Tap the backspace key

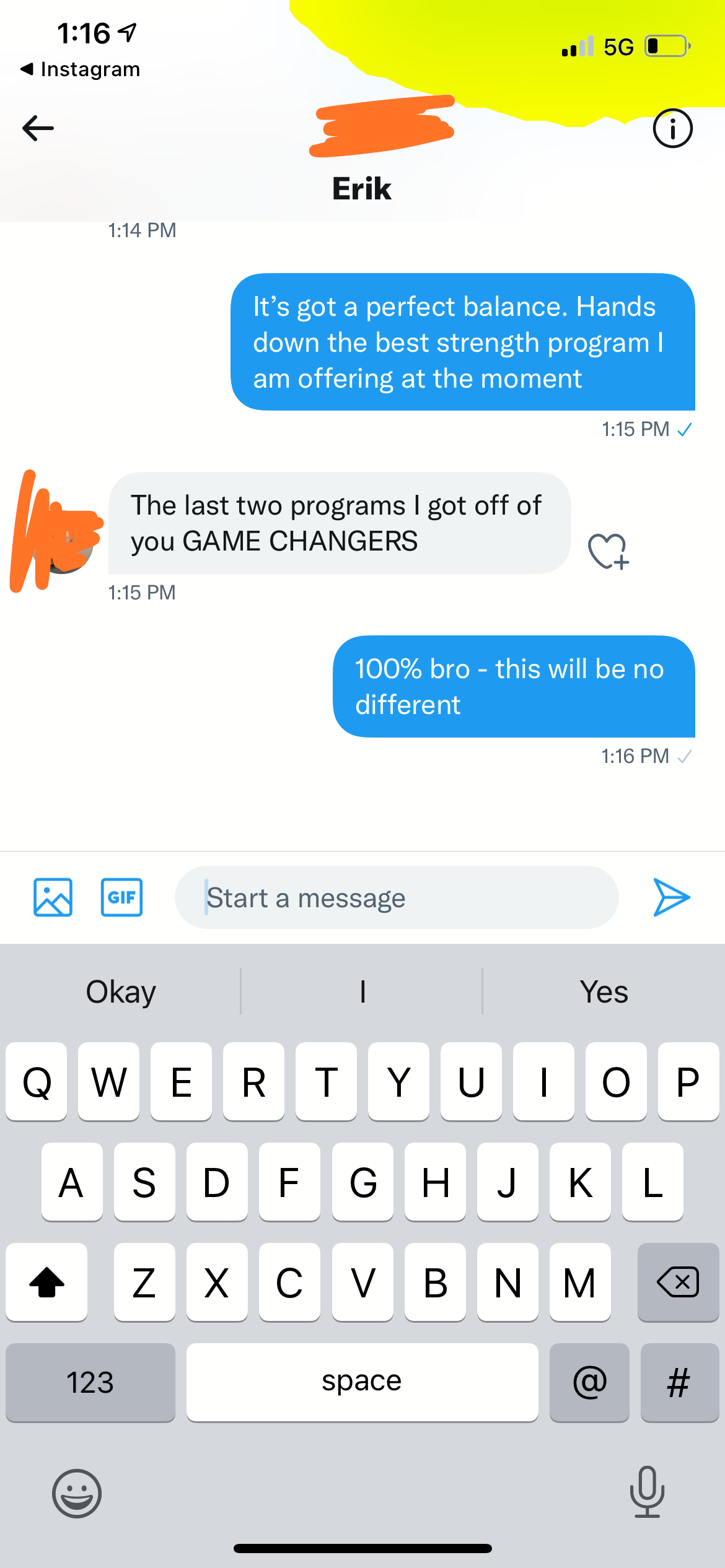tap(678, 1282)
